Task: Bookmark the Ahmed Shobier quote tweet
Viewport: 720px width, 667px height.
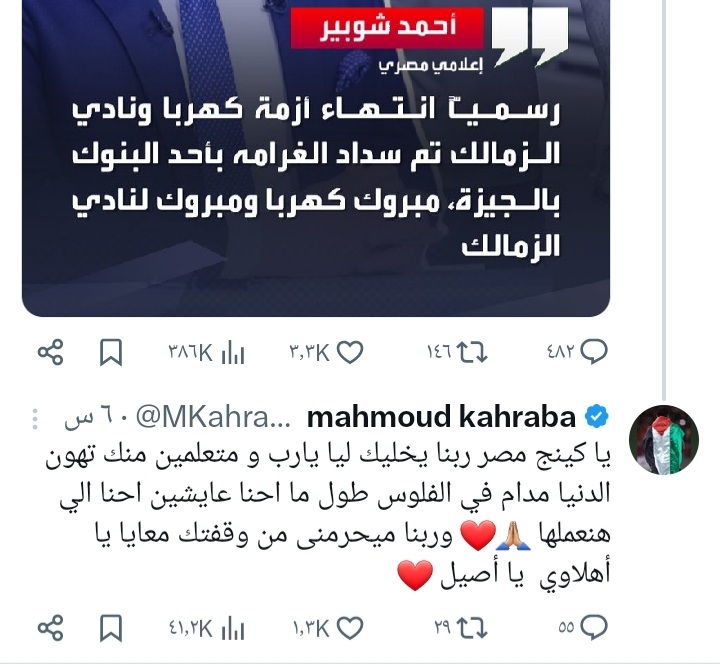Action: (x=112, y=352)
